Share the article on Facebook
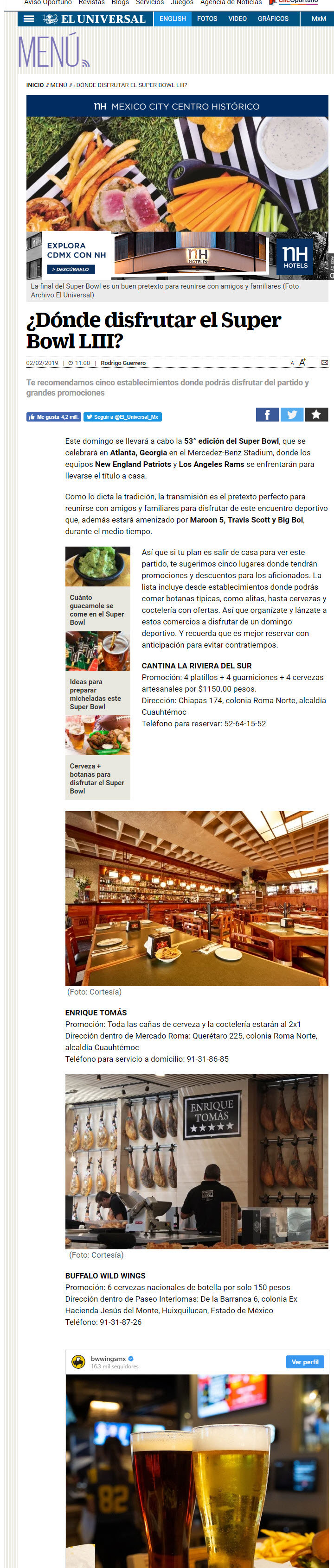This screenshot has width=334, height=1568. pyautogui.click(x=267, y=415)
